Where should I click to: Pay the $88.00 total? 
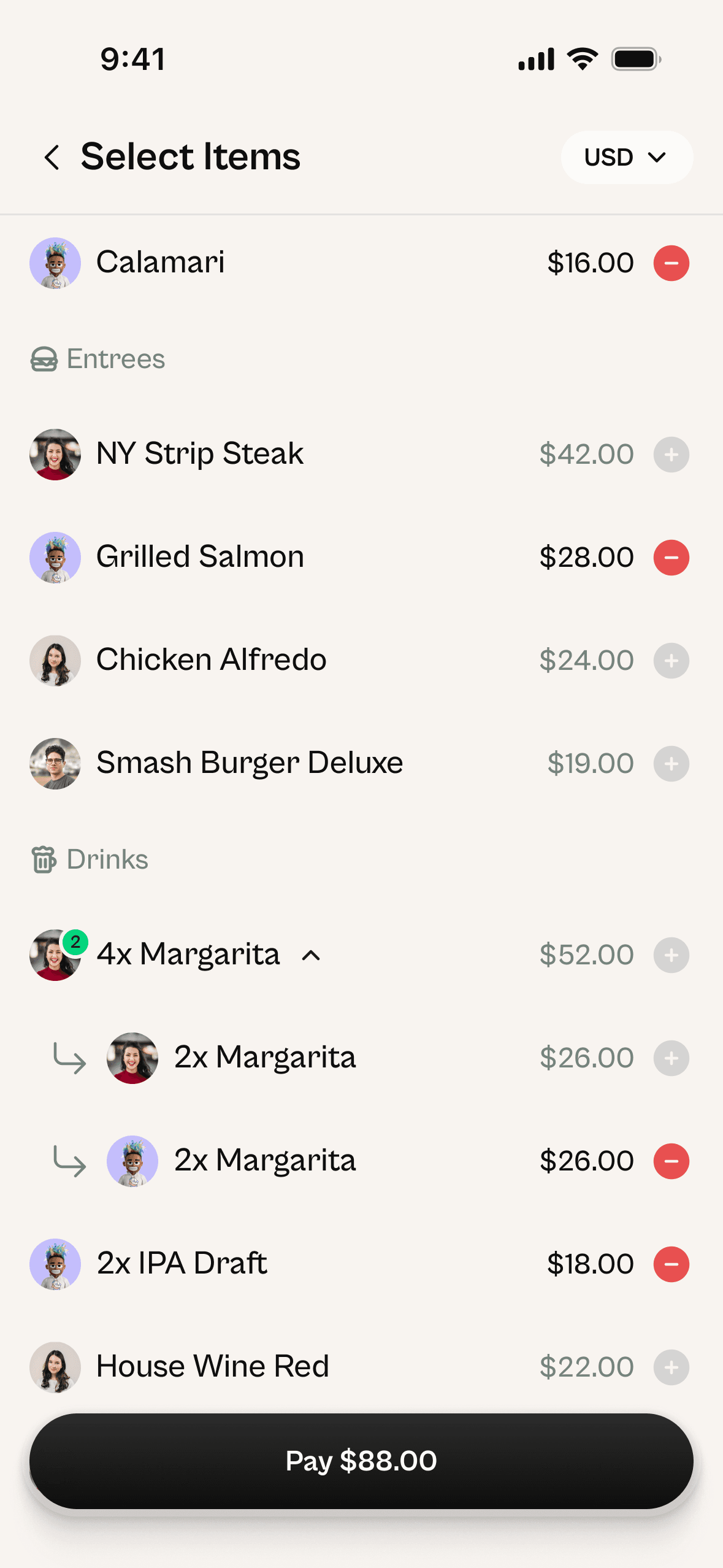point(361,1461)
